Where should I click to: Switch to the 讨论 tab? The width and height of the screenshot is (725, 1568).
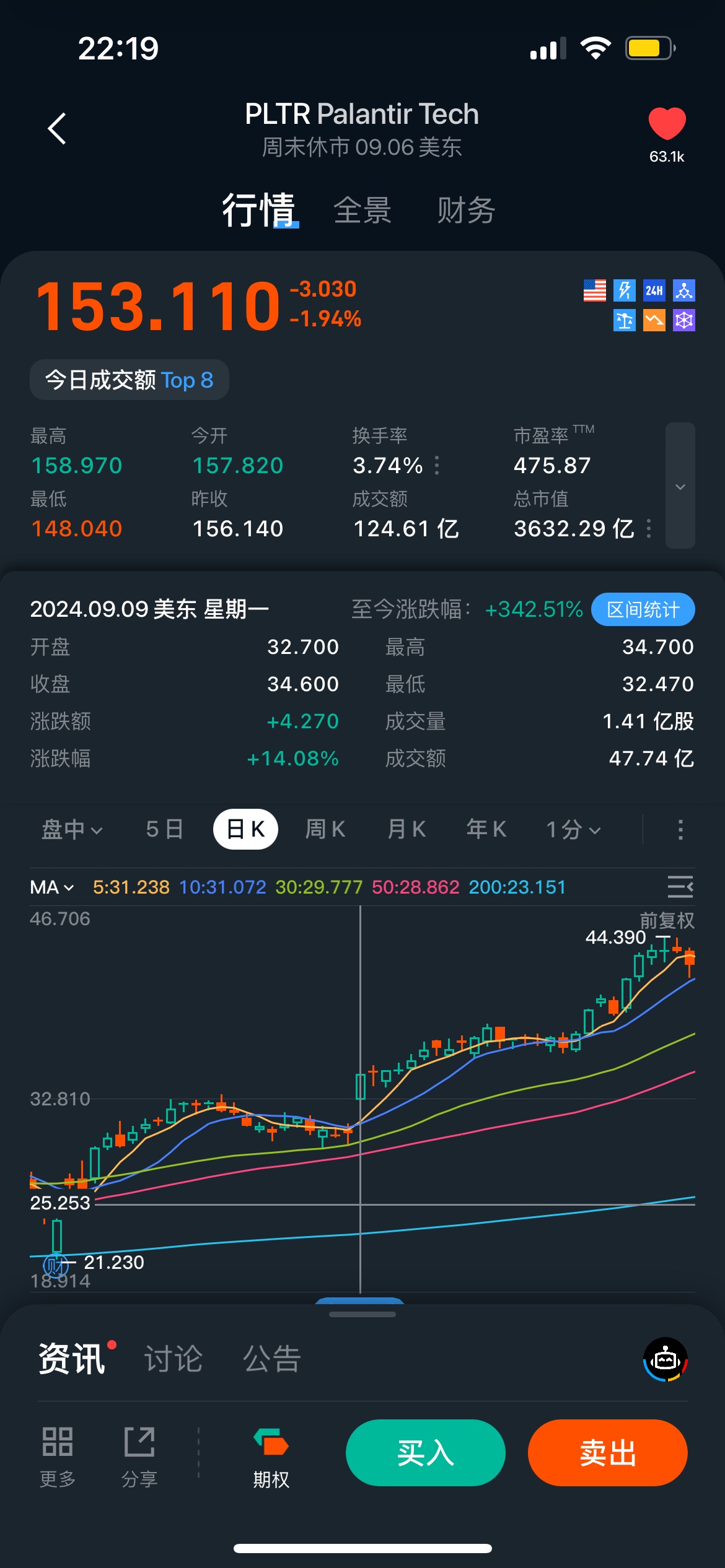(x=174, y=1359)
